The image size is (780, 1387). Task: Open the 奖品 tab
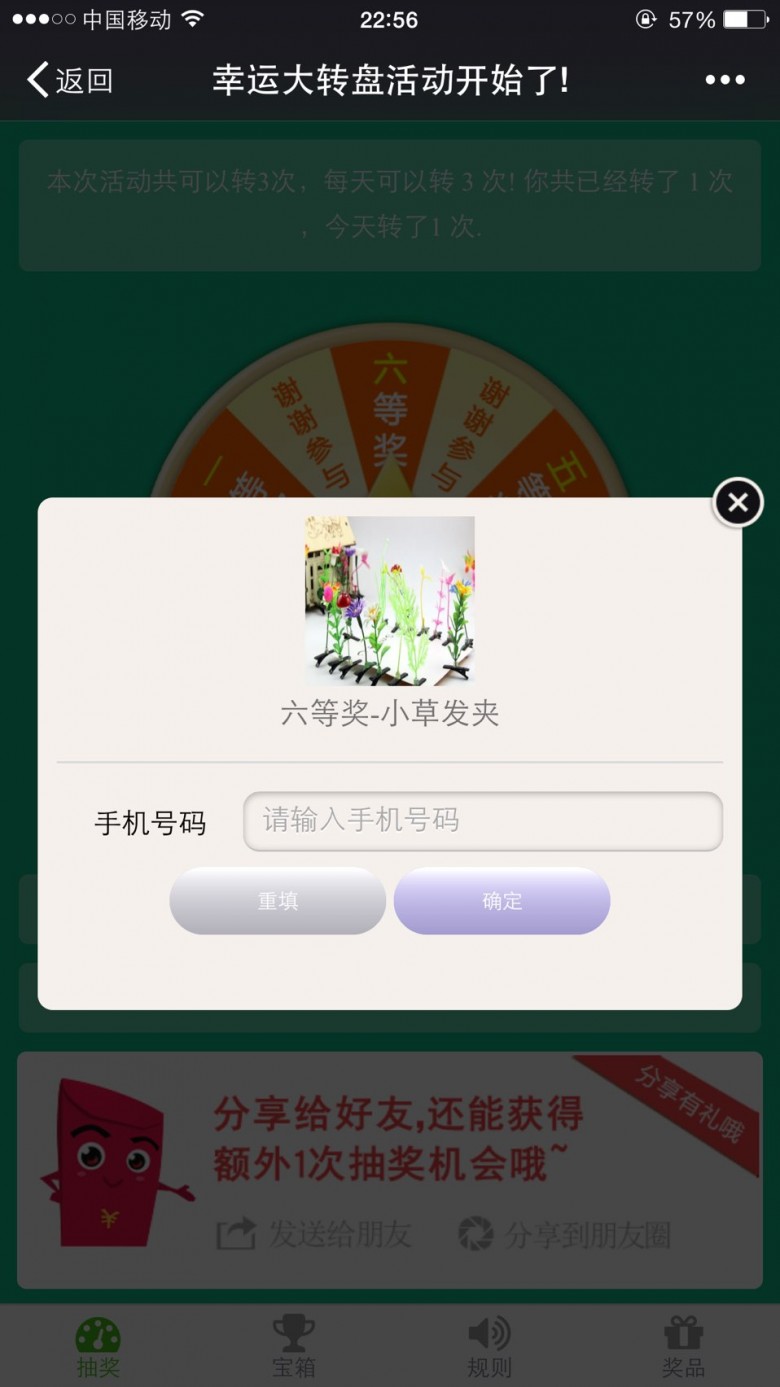point(684,1346)
